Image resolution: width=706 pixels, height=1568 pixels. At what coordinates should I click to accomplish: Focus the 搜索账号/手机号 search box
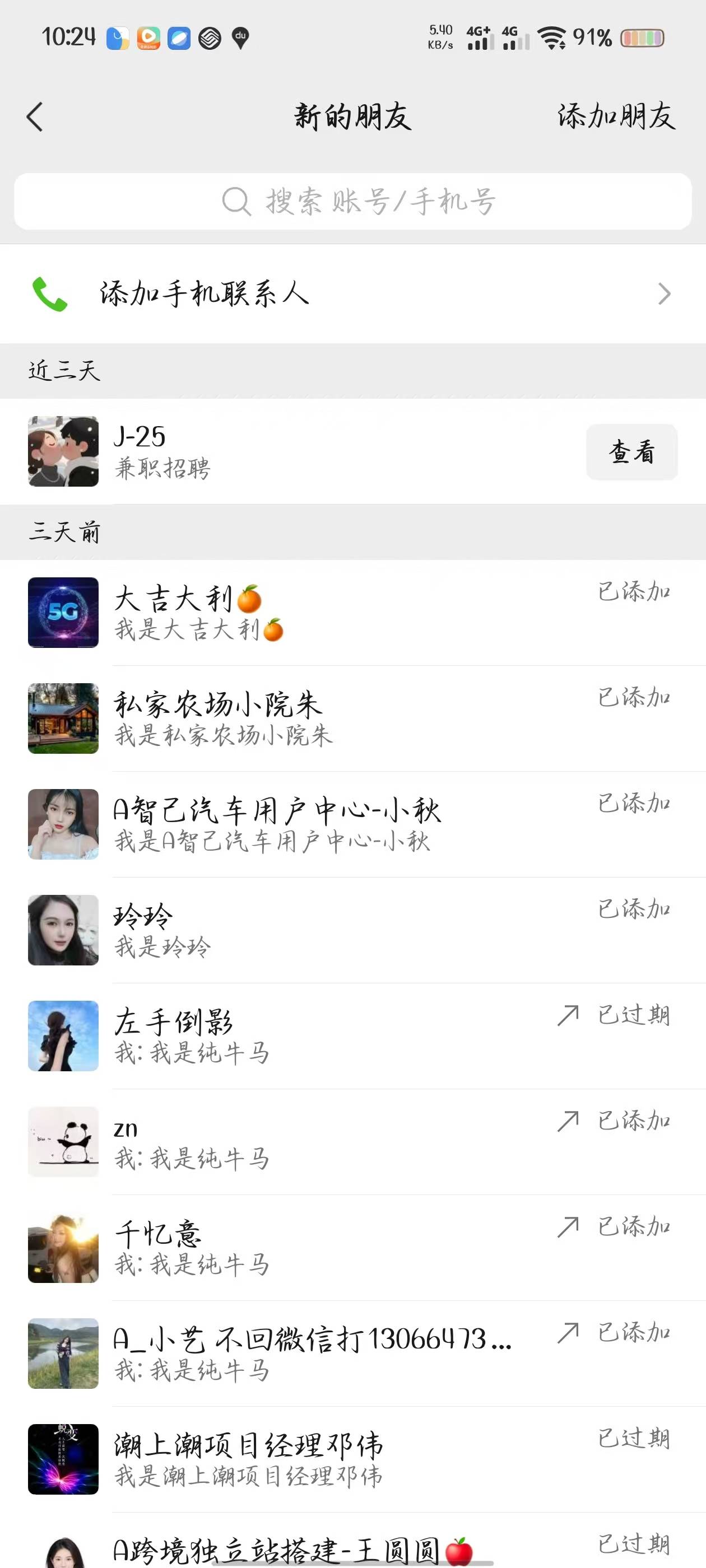[352, 202]
